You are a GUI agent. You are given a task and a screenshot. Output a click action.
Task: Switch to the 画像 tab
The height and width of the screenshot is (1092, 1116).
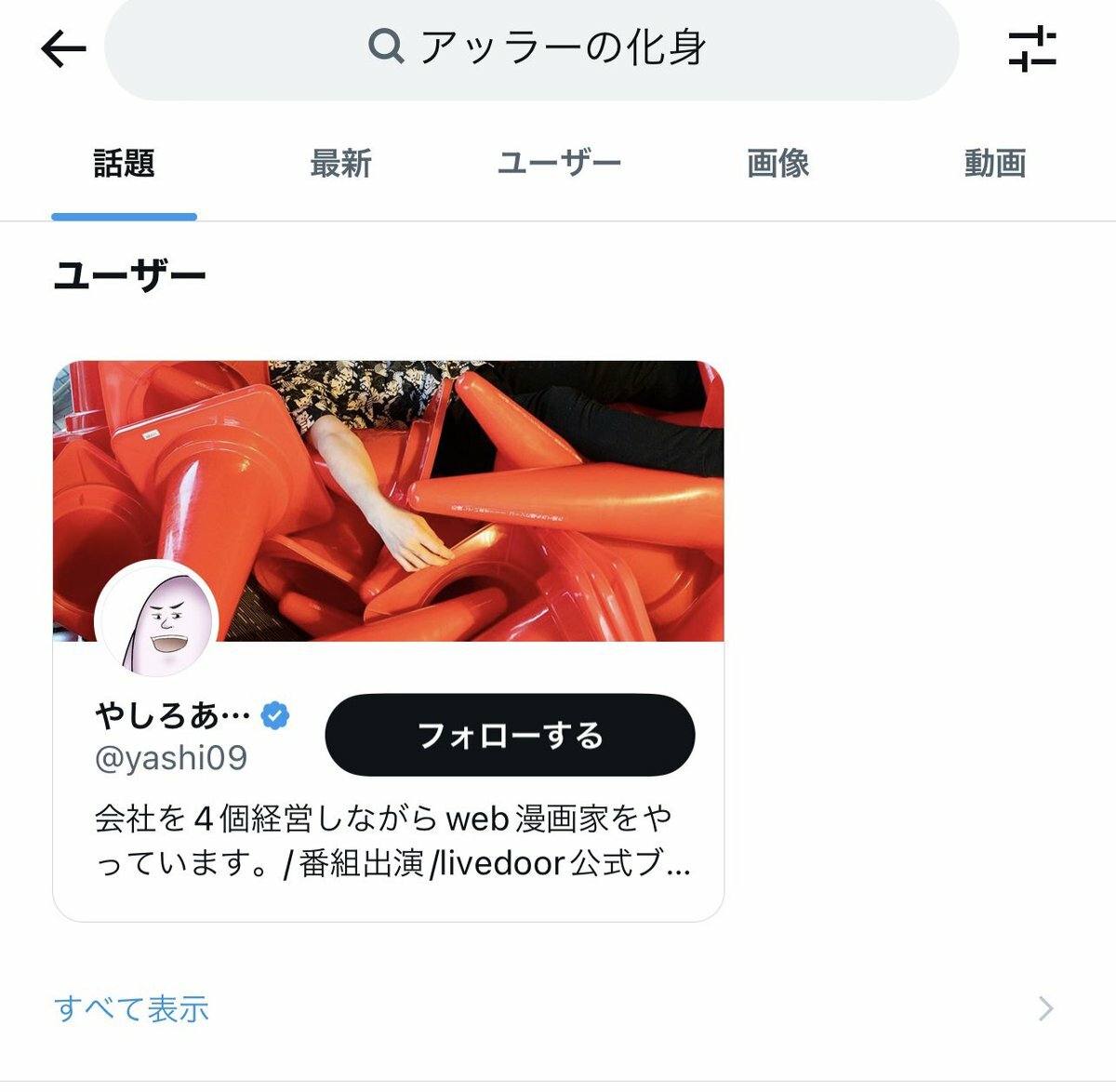[777, 164]
